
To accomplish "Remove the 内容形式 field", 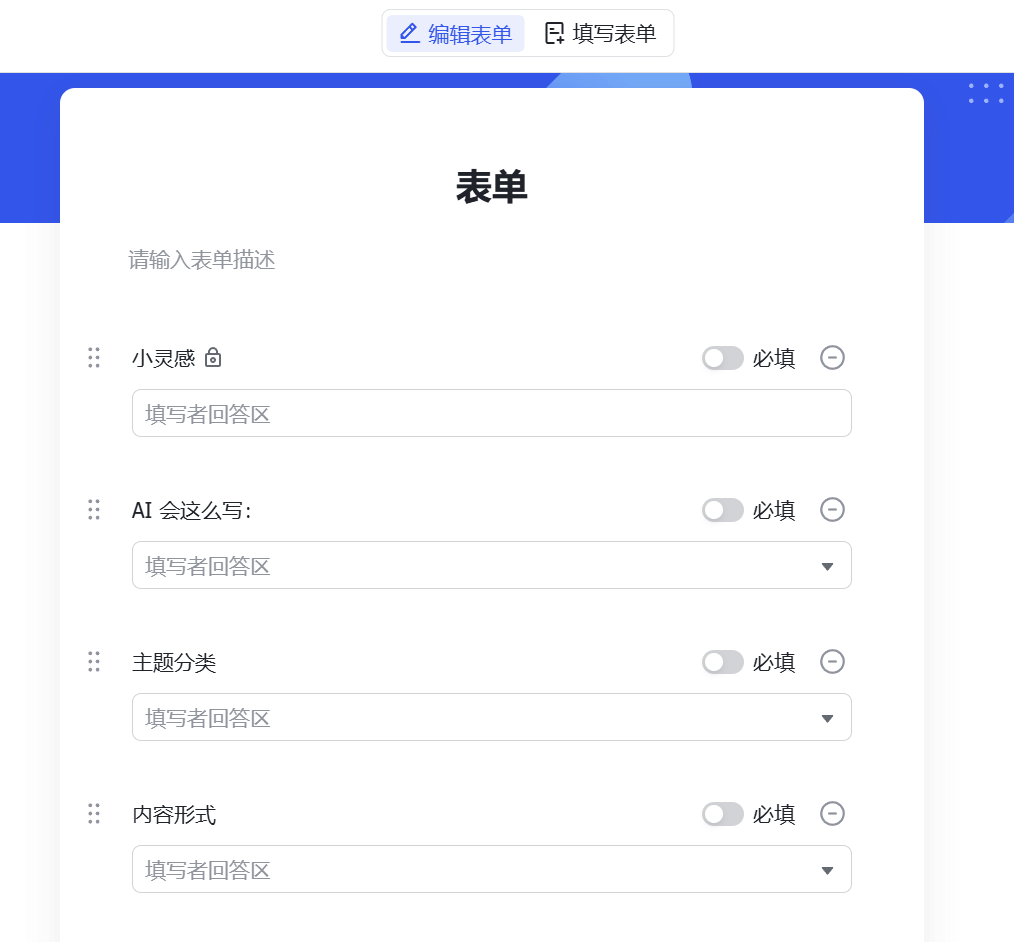I will click(832, 814).
